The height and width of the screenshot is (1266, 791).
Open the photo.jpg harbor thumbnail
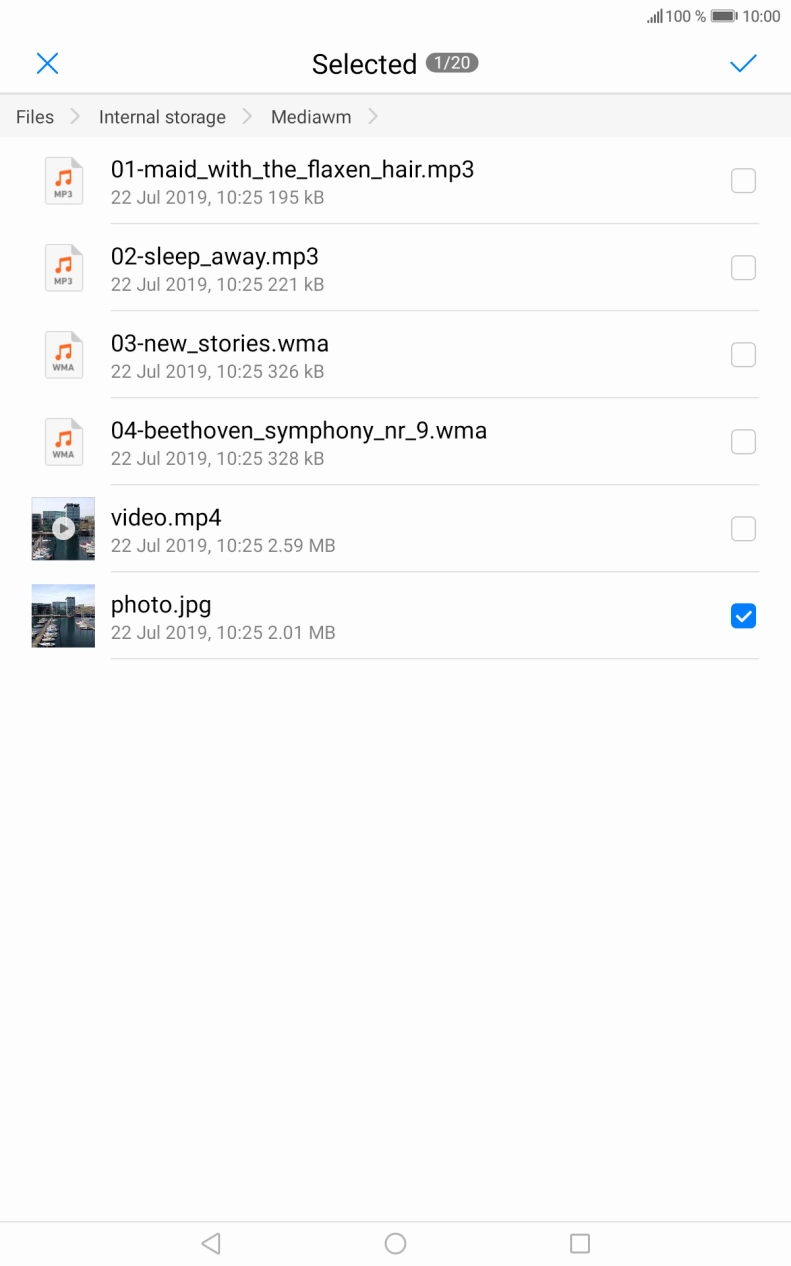63,616
